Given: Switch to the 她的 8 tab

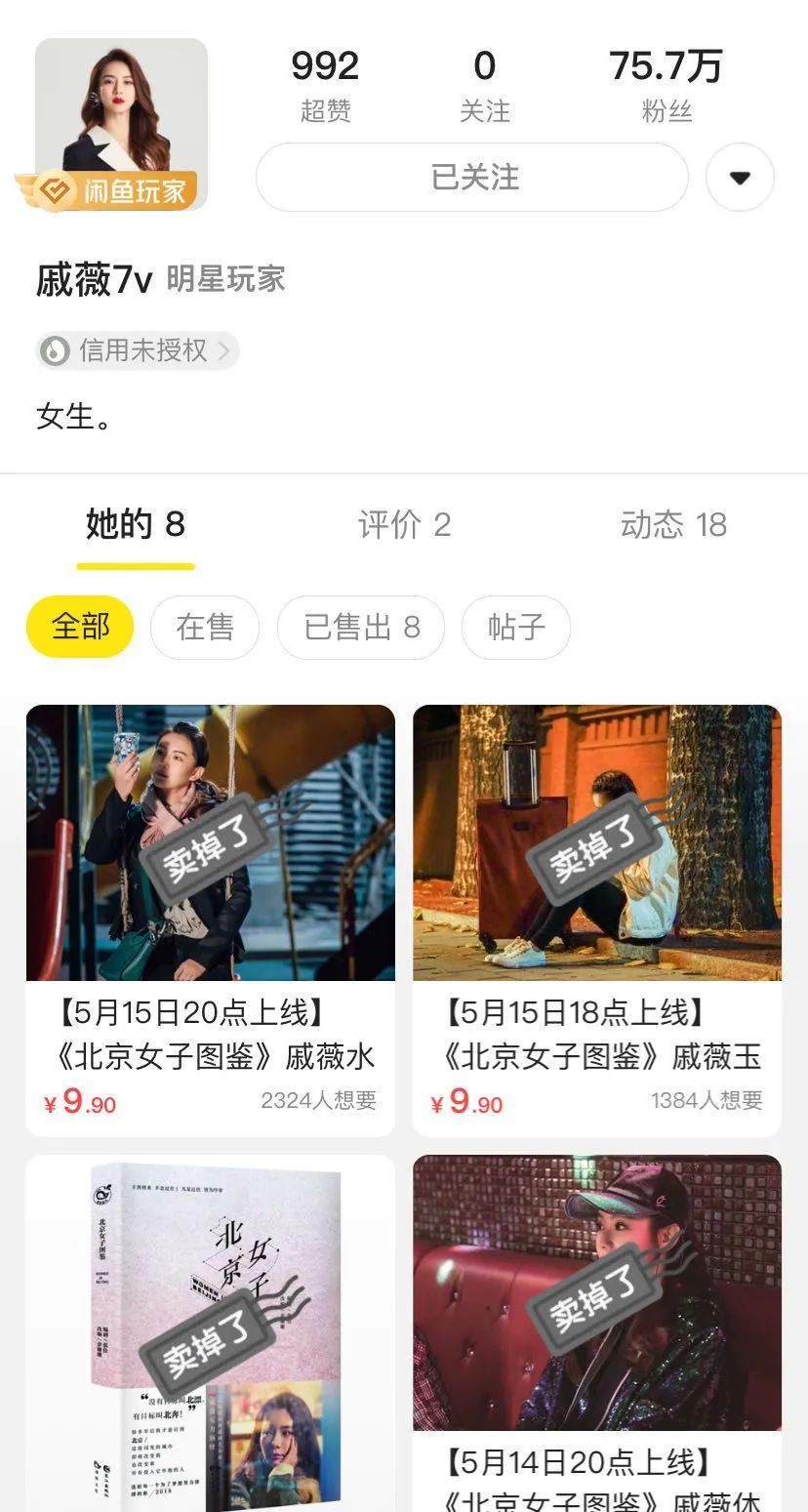Looking at the screenshot, I should pyautogui.click(x=136, y=525).
